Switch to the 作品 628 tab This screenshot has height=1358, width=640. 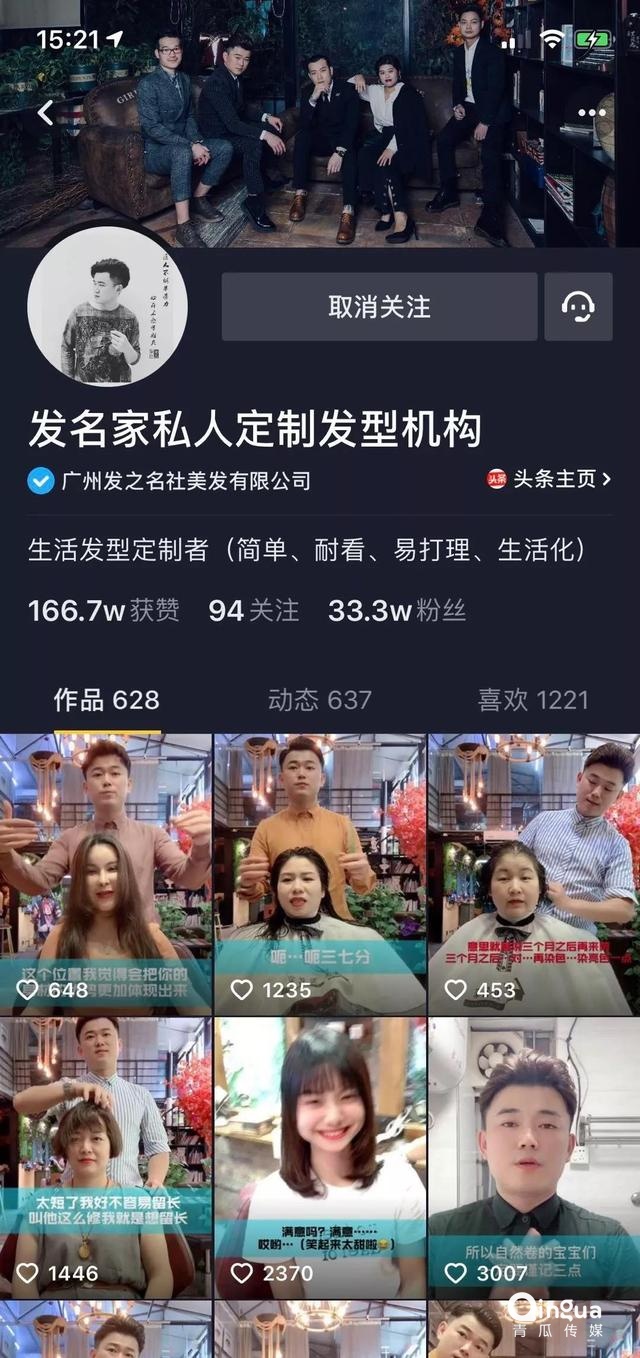coord(106,700)
